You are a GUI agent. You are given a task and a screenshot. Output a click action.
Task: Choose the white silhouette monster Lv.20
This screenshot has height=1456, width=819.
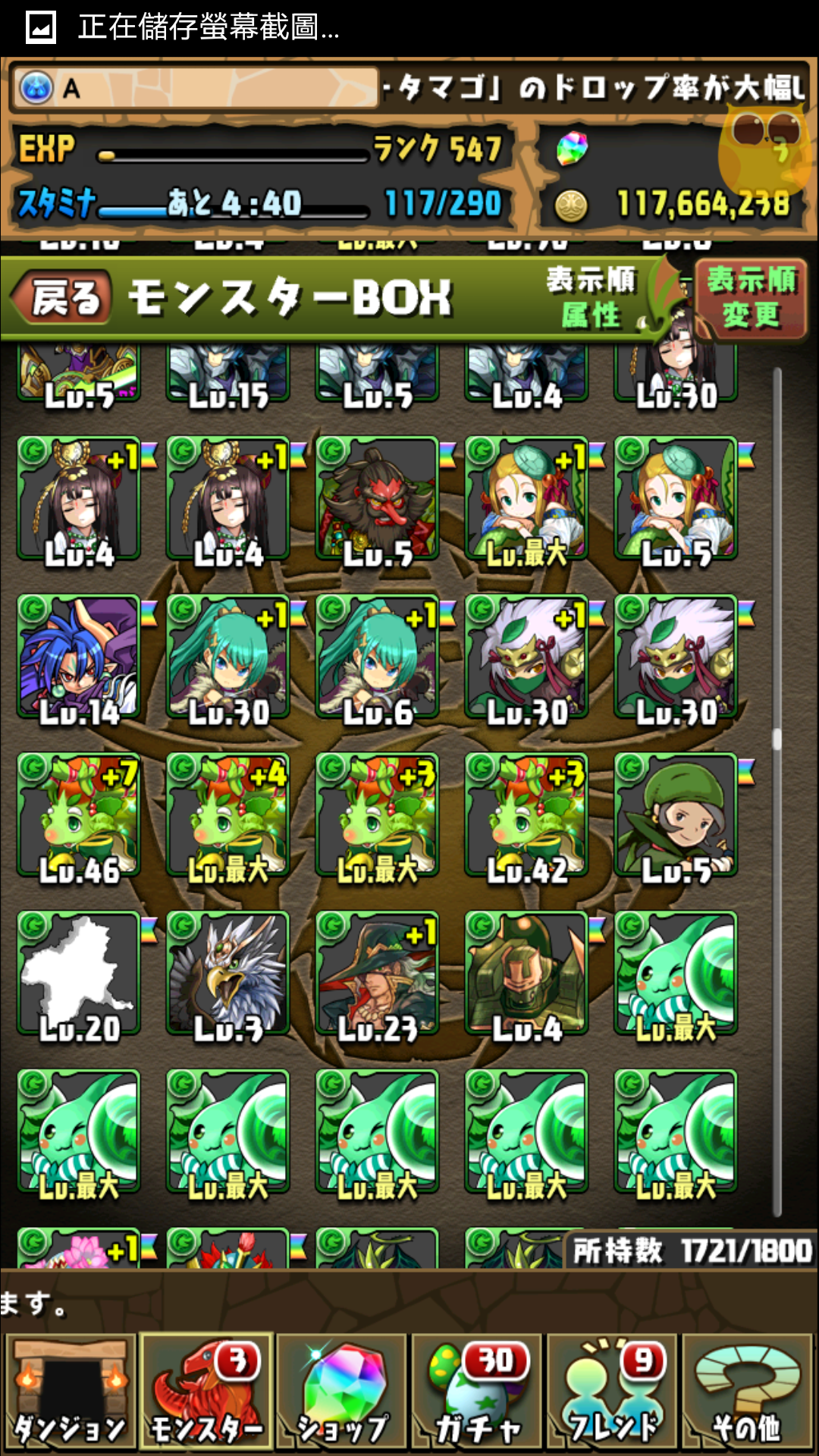coord(79,974)
